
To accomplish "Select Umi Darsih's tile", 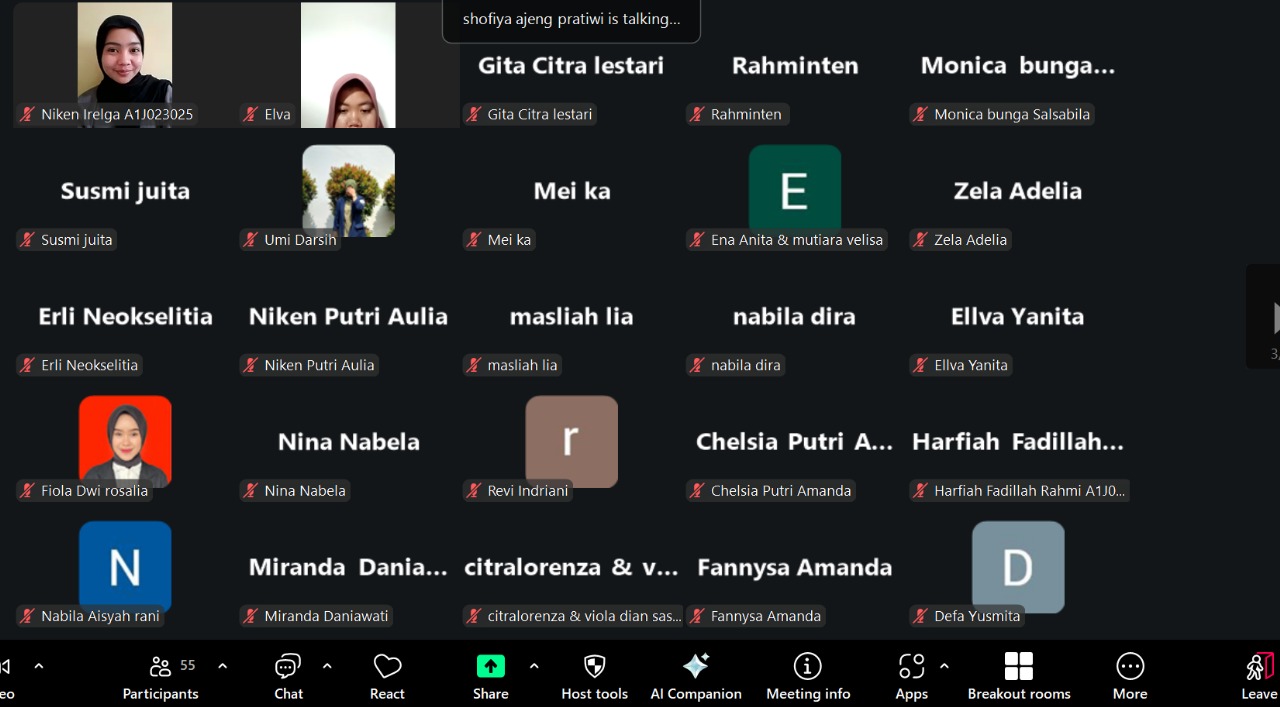I will pyautogui.click(x=348, y=191).
